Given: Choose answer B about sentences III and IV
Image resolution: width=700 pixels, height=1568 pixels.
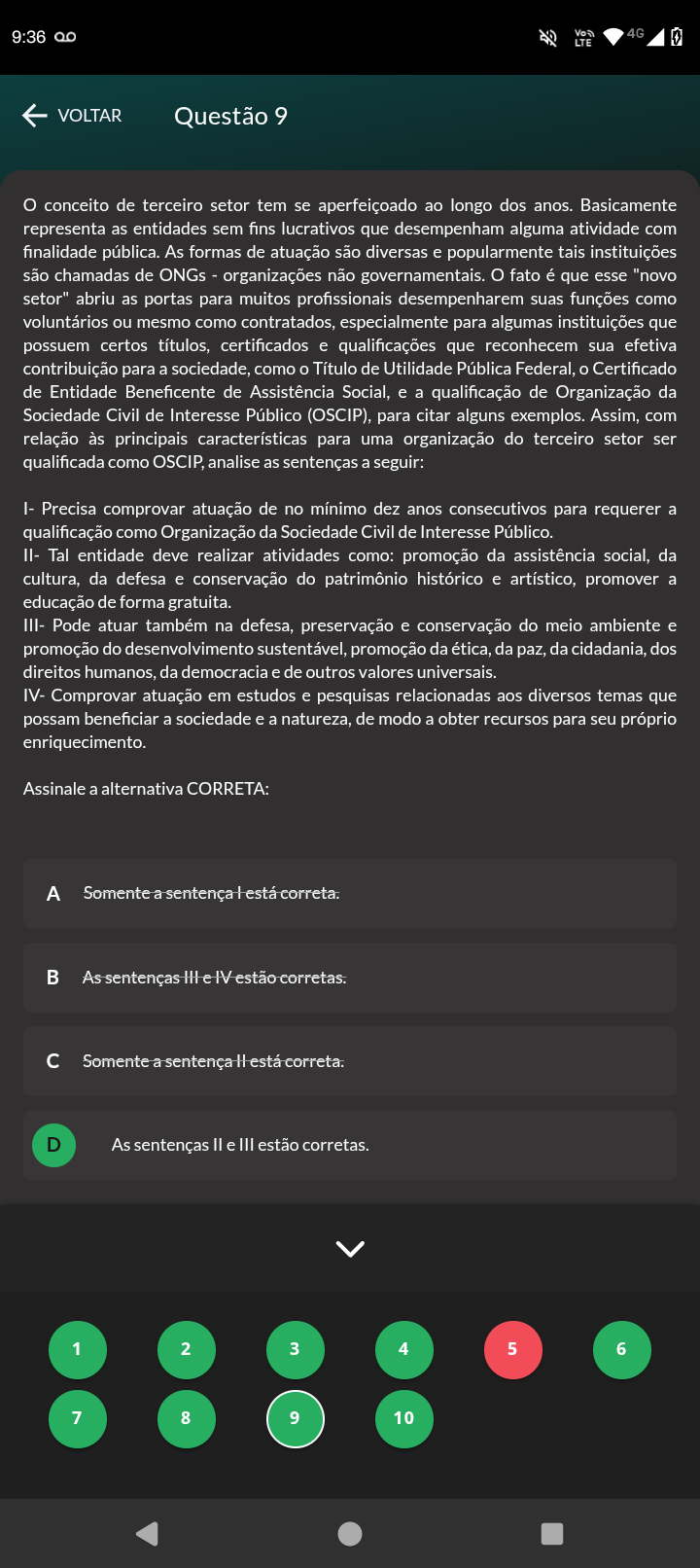Looking at the screenshot, I should (x=350, y=978).
